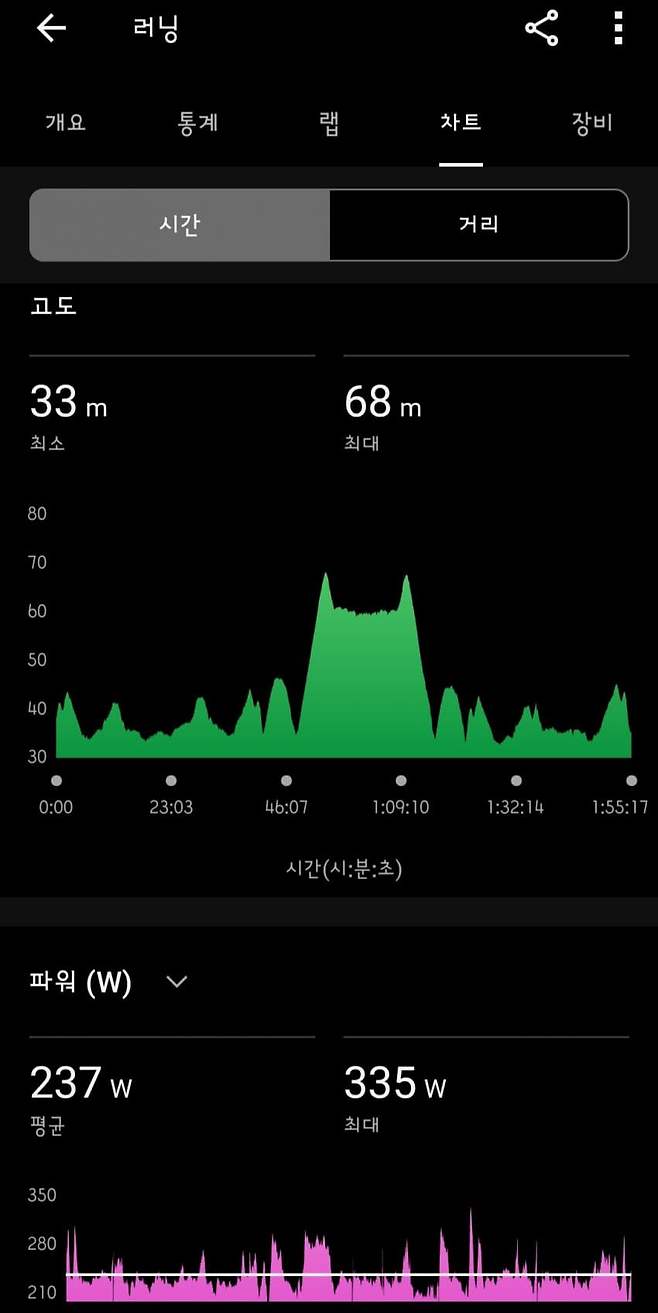The height and width of the screenshot is (1313, 658).
Task: Go back from the 러닝 screen
Action: 51,28
